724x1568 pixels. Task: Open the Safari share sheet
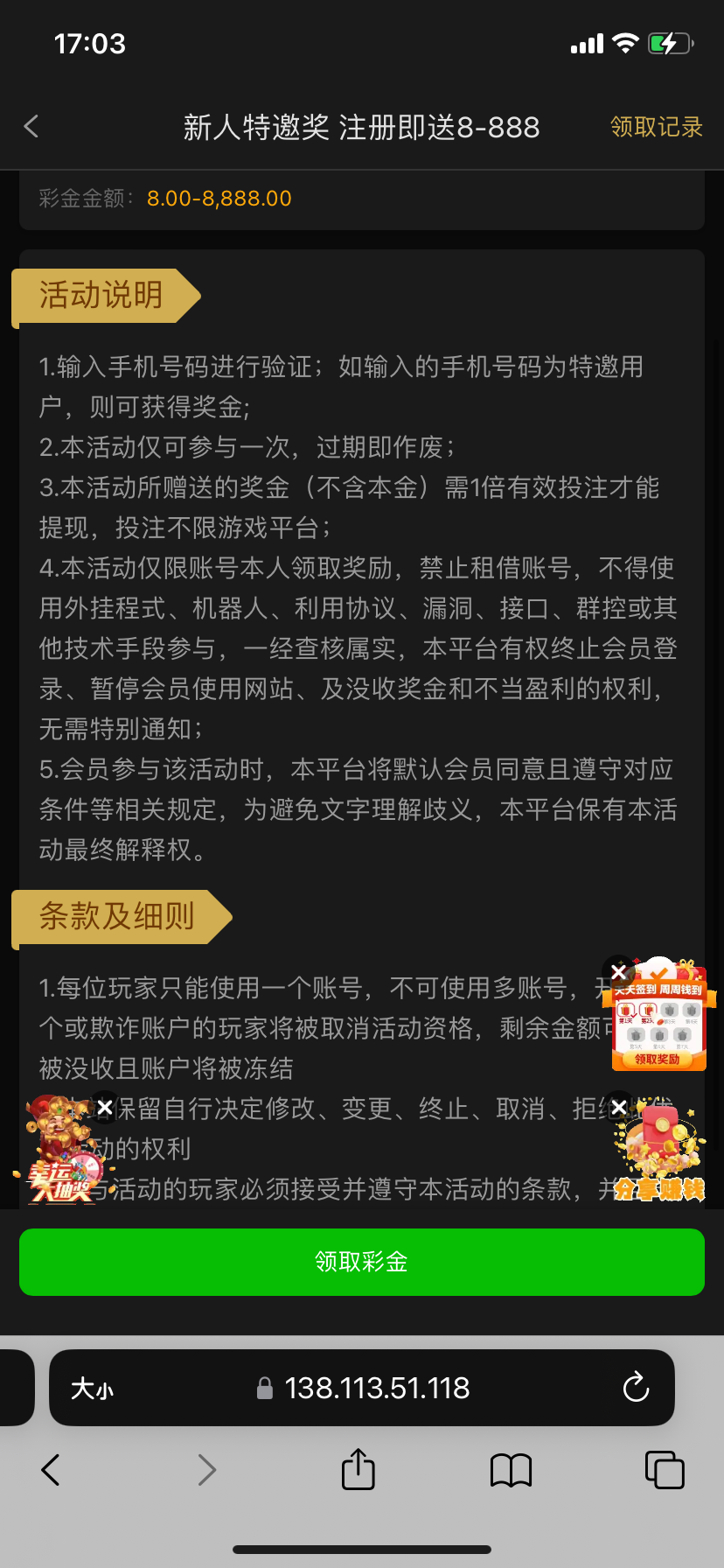[358, 1469]
